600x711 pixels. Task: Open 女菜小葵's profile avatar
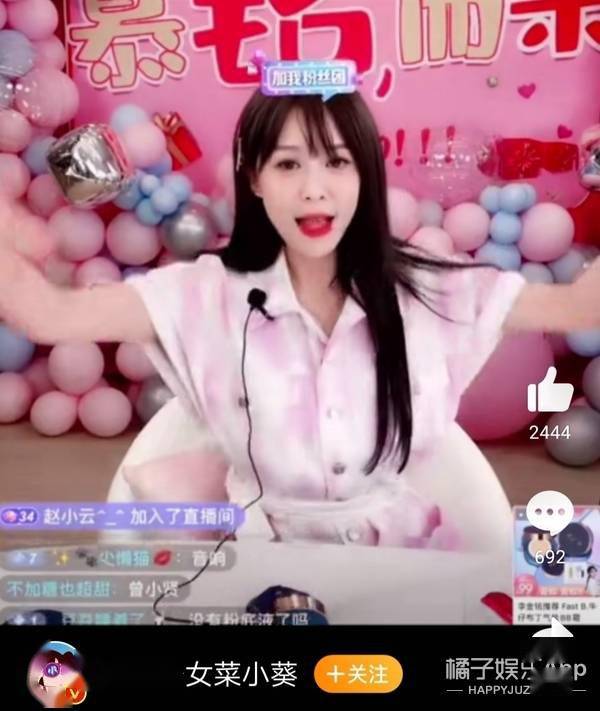[56, 671]
